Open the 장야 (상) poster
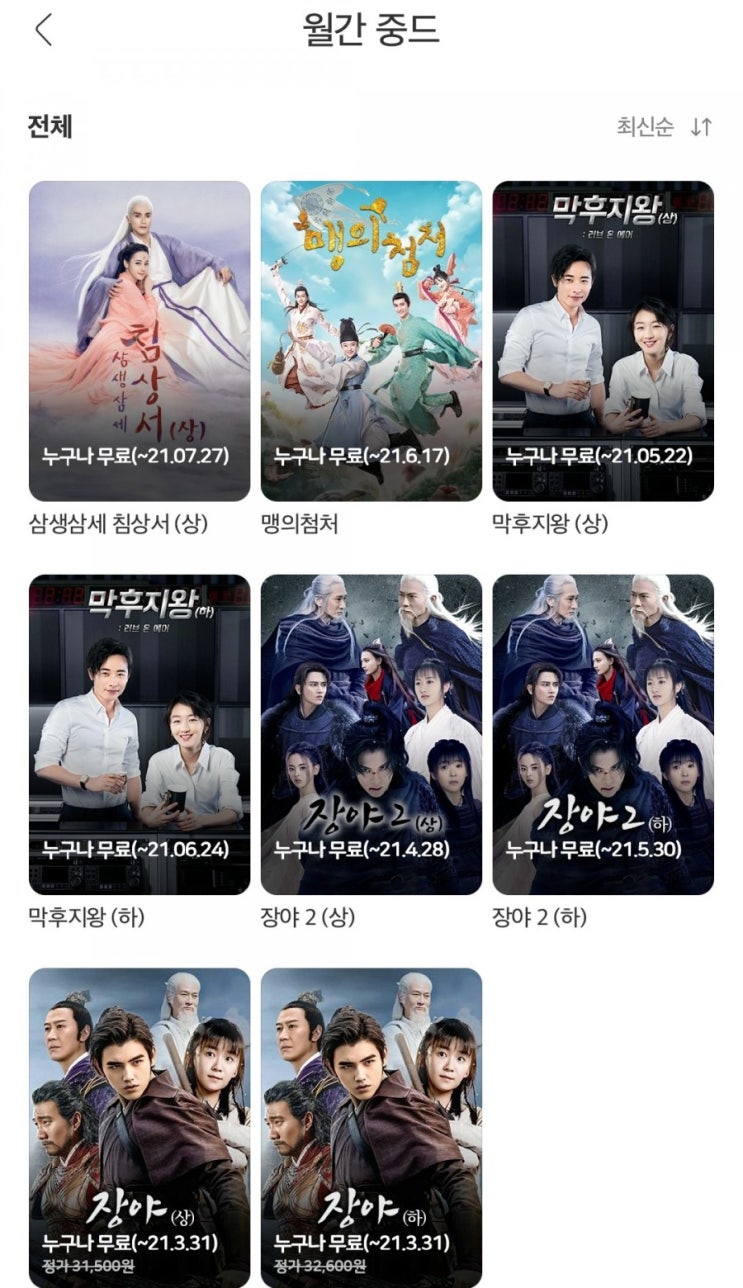 click(x=139, y=1110)
